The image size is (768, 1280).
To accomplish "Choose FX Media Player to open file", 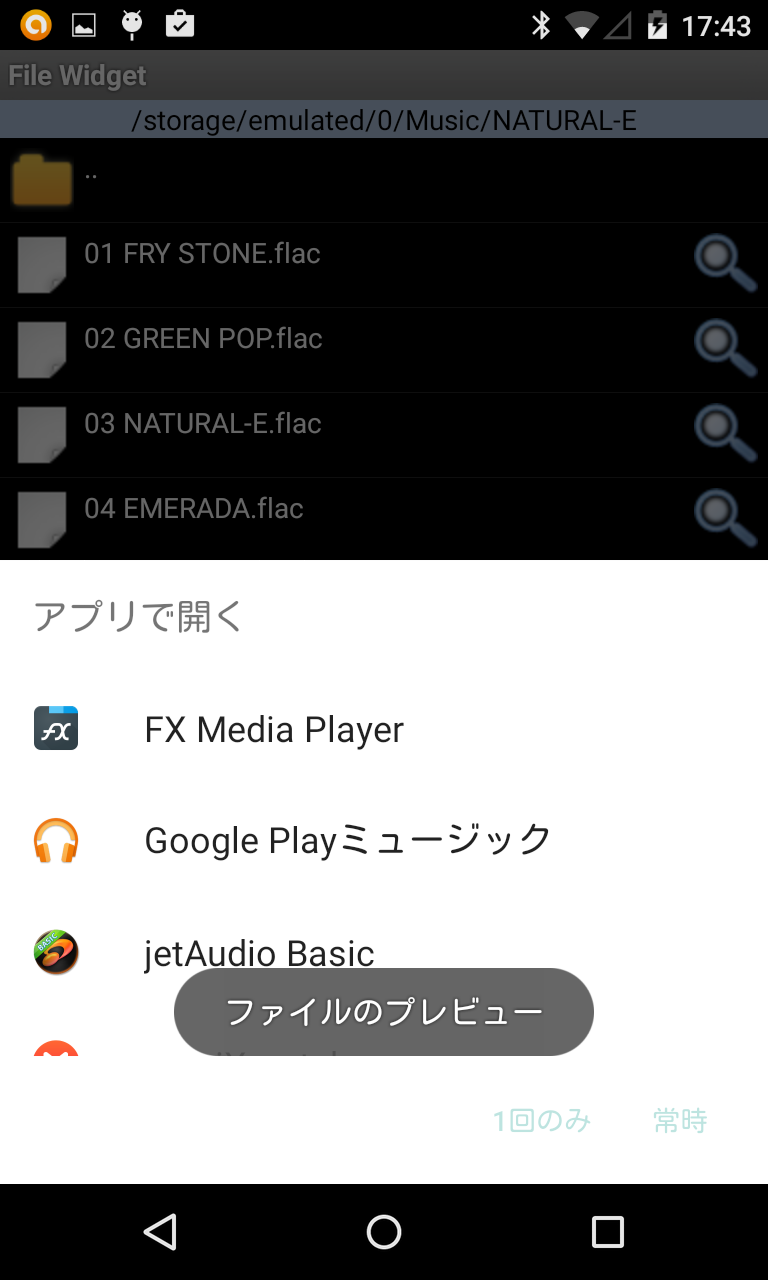I will 384,729.
